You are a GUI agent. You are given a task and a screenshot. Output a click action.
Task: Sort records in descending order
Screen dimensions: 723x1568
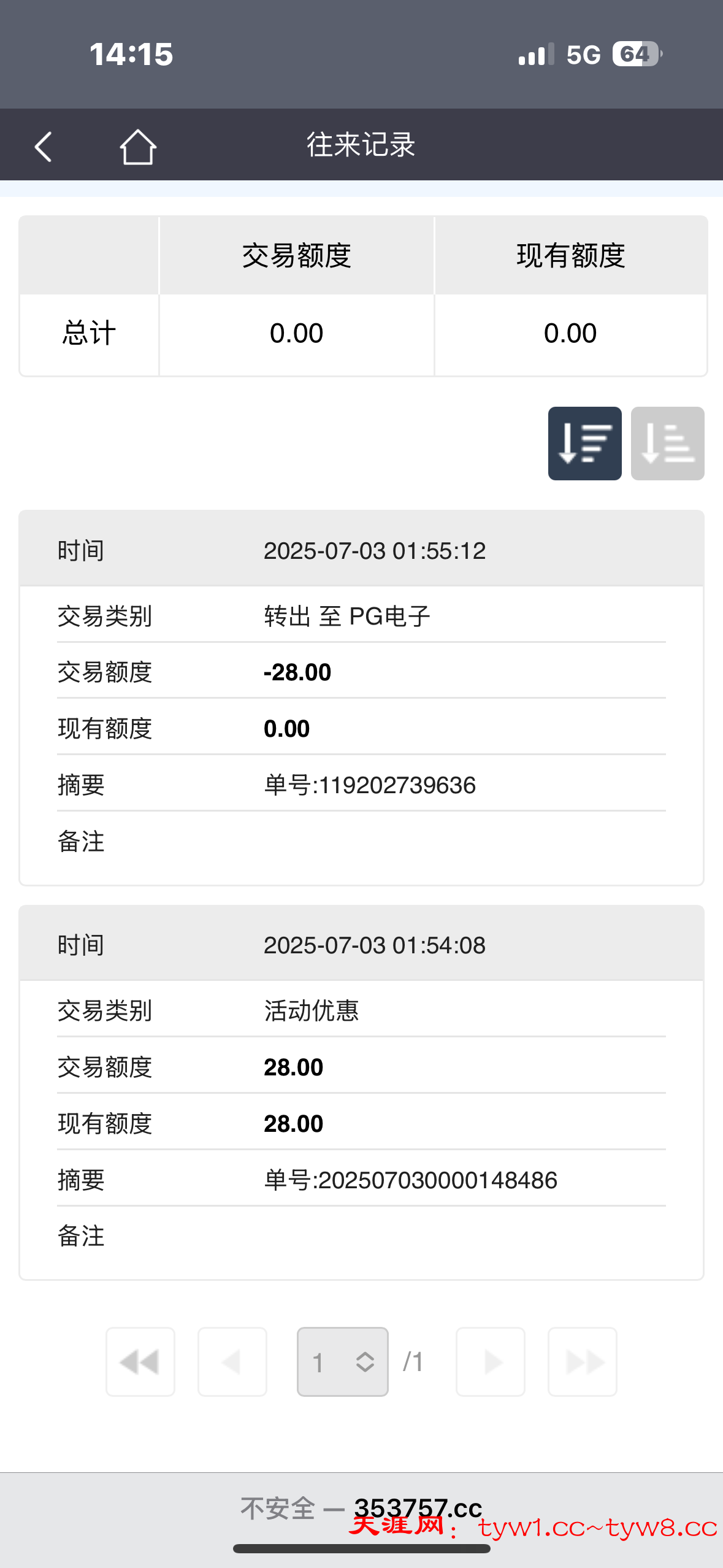(x=584, y=444)
